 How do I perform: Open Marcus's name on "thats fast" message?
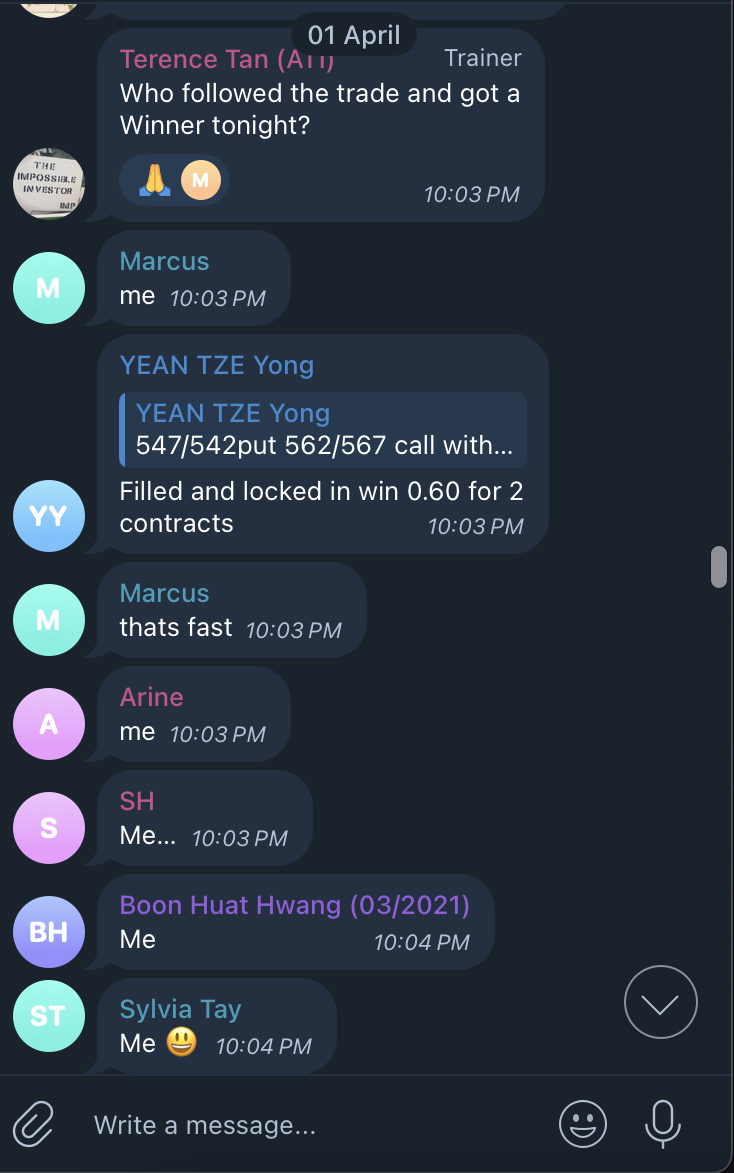[x=164, y=593]
